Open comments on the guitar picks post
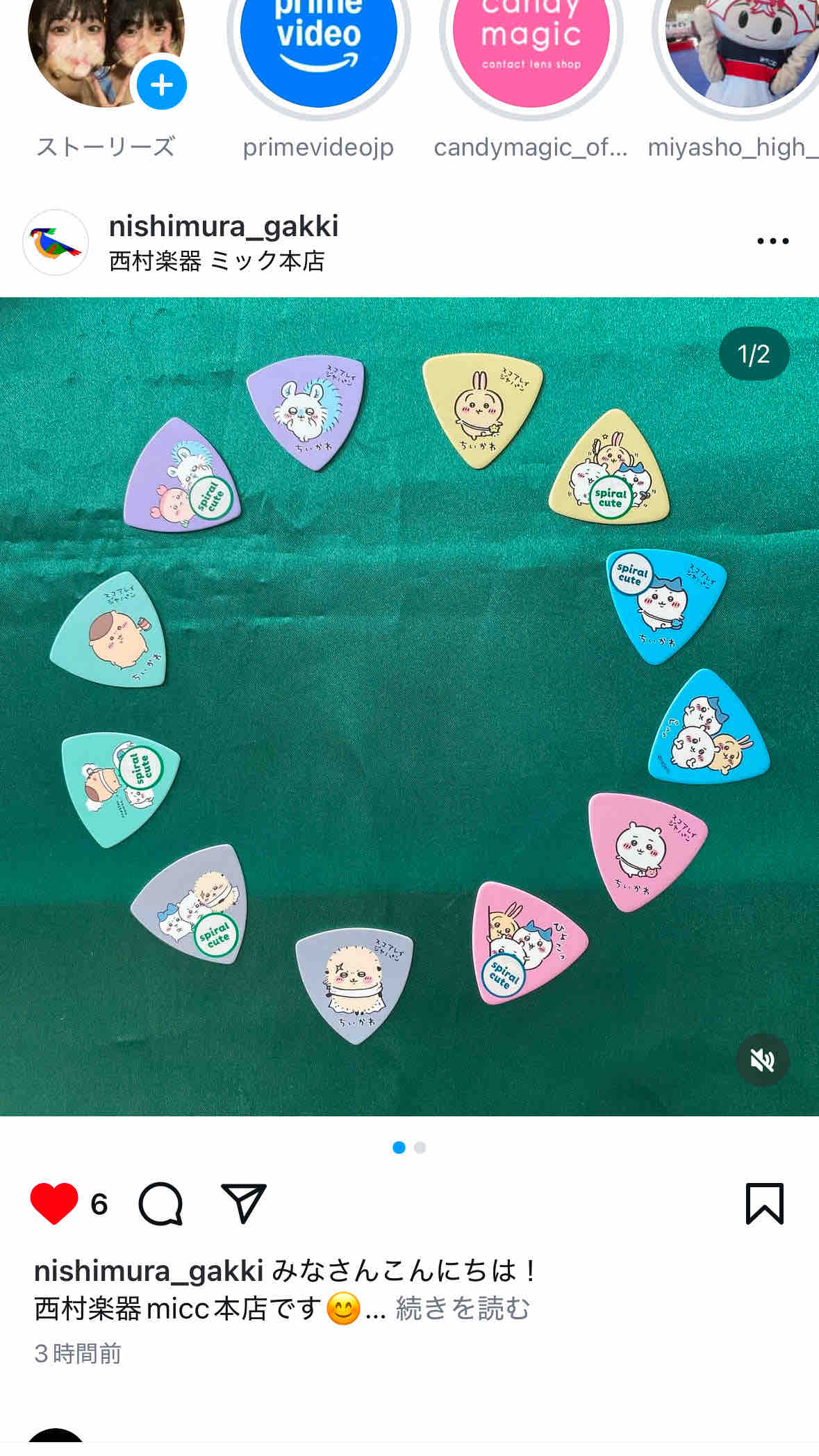Viewport: 819px width, 1456px height. [x=160, y=1203]
